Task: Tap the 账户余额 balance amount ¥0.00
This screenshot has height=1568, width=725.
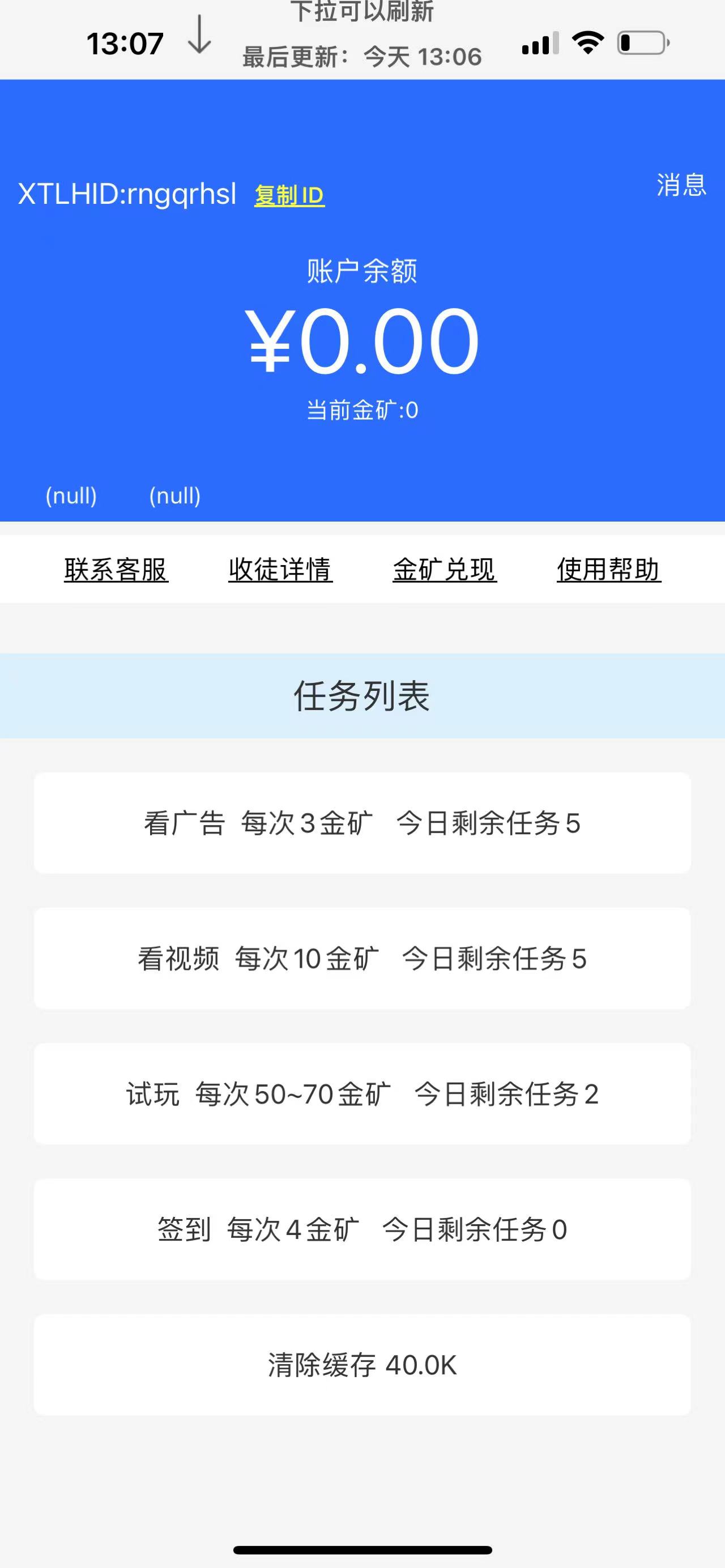Action: 362,341
